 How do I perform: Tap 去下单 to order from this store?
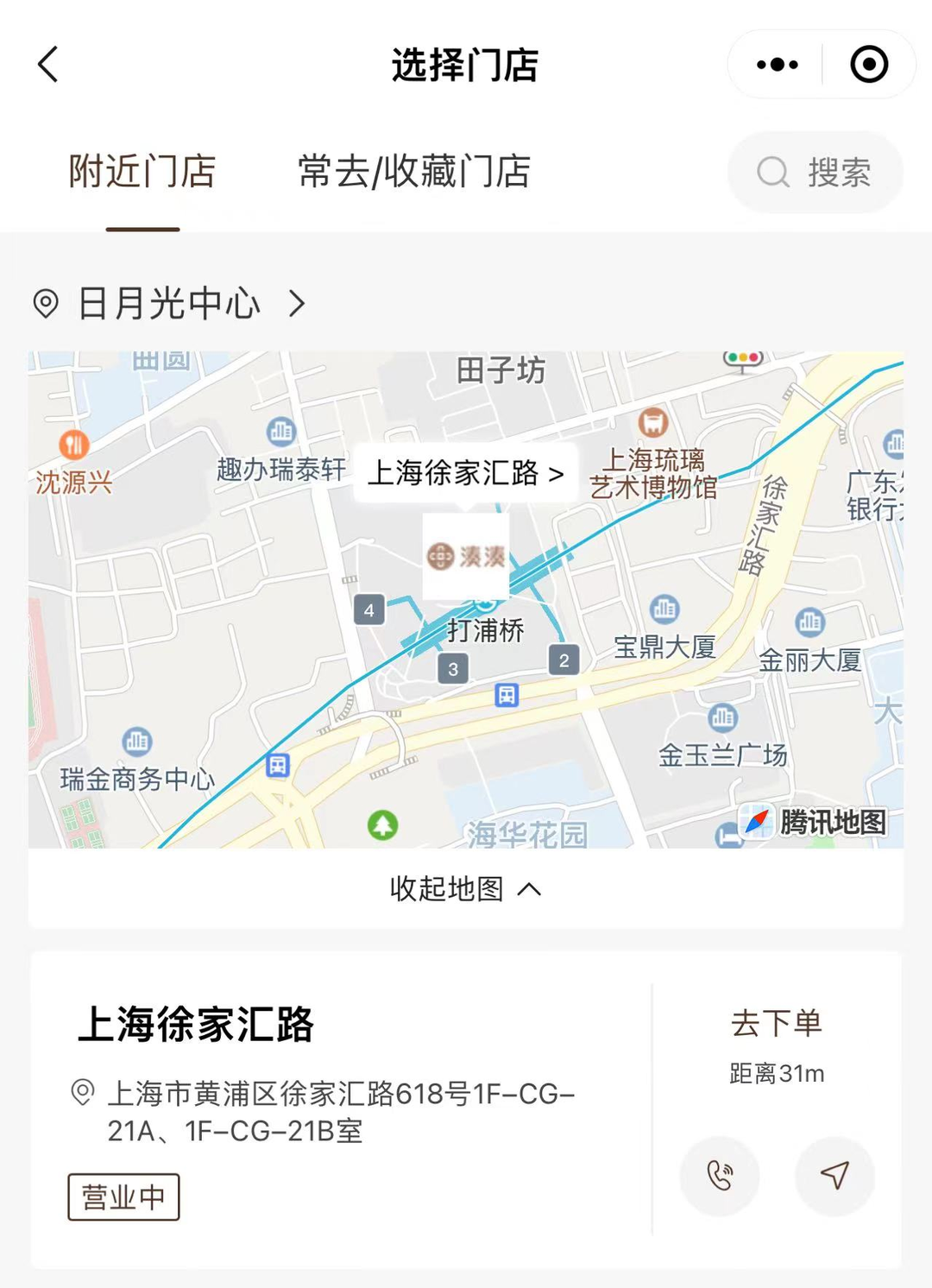pyautogui.click(x=776, y=1024)
